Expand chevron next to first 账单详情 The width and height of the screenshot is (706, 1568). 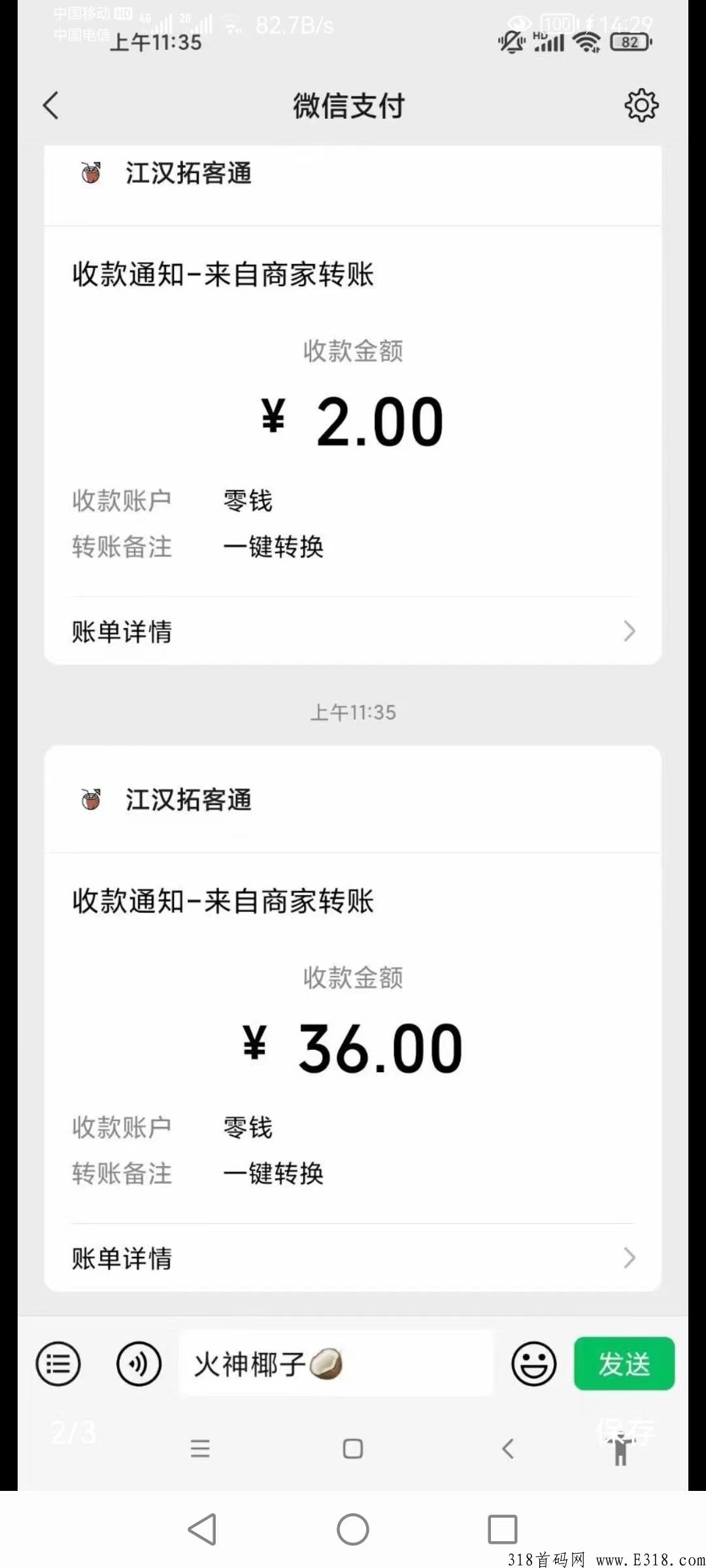629,631
